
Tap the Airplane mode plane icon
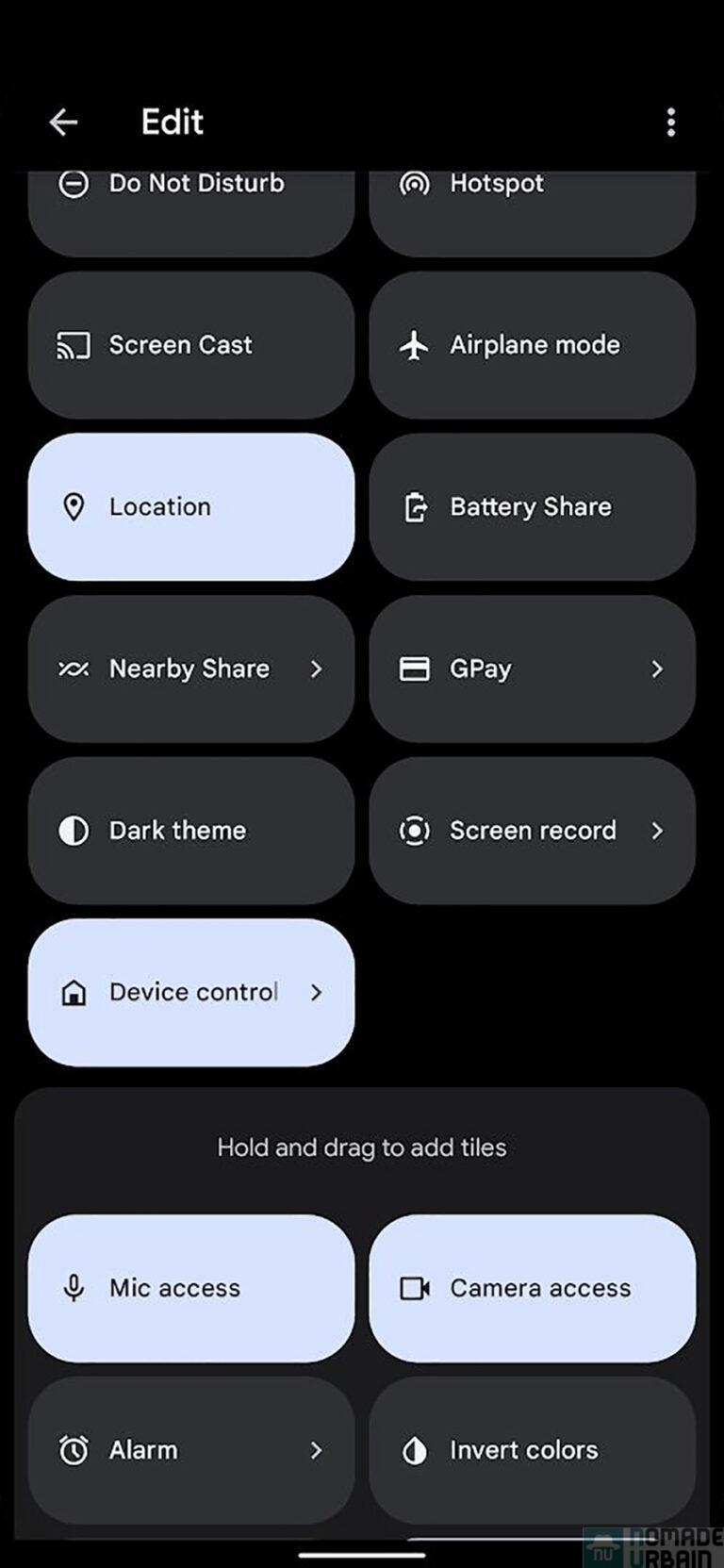[x=415, y=345]
